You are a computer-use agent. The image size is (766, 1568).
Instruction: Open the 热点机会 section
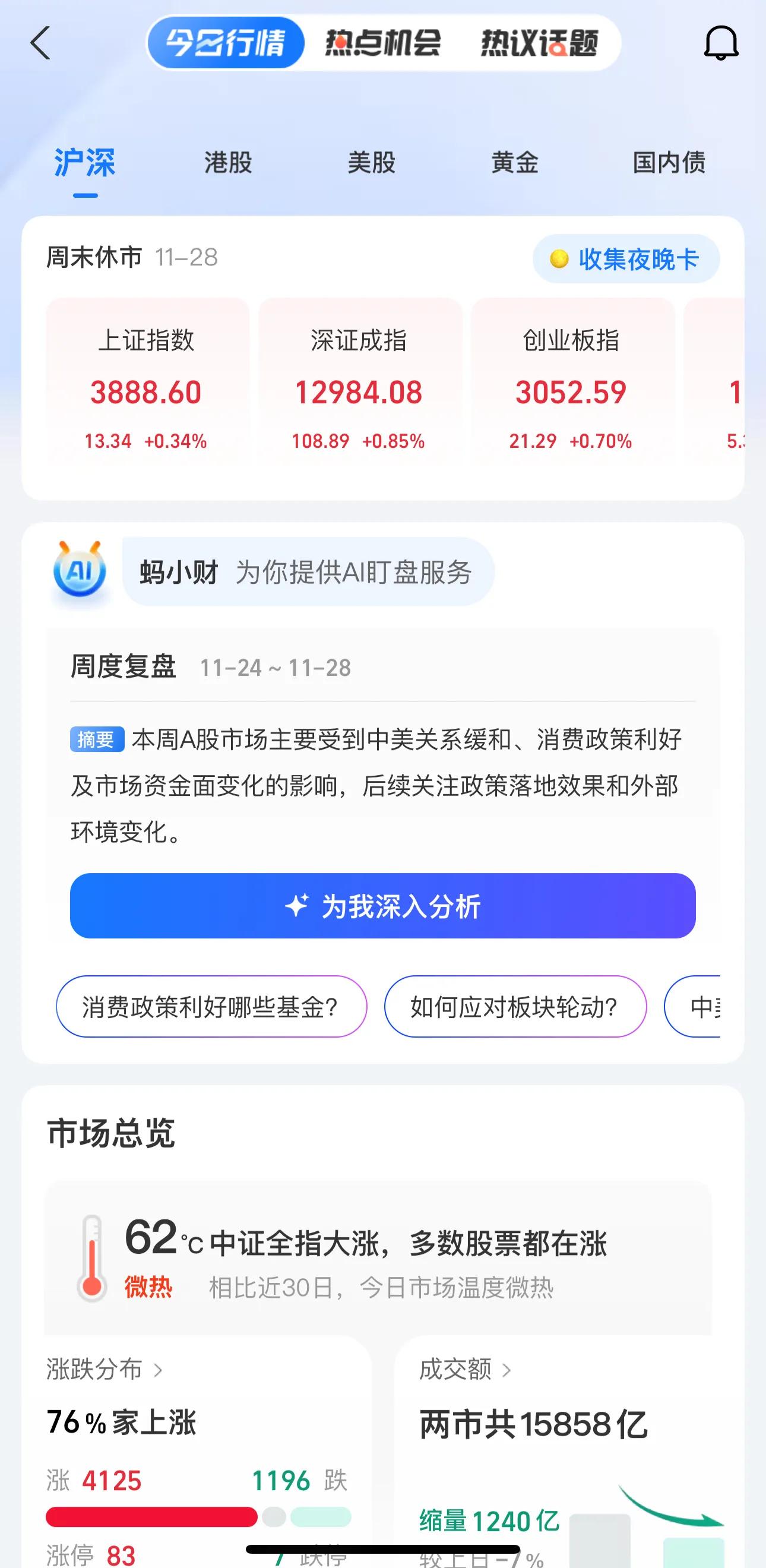[x=384, y=42]
